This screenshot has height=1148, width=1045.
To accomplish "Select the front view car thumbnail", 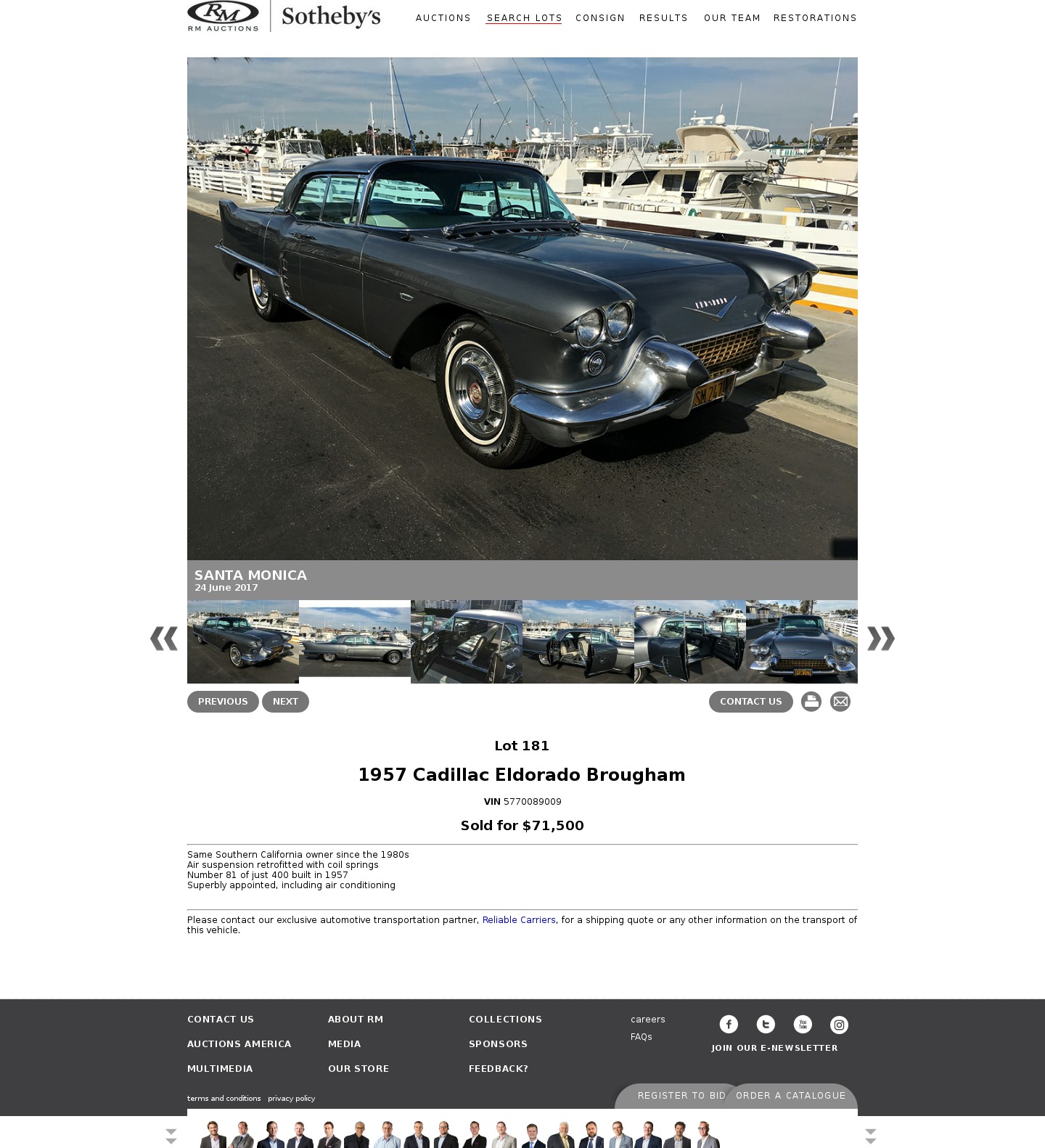I will [x=801, y=641].
